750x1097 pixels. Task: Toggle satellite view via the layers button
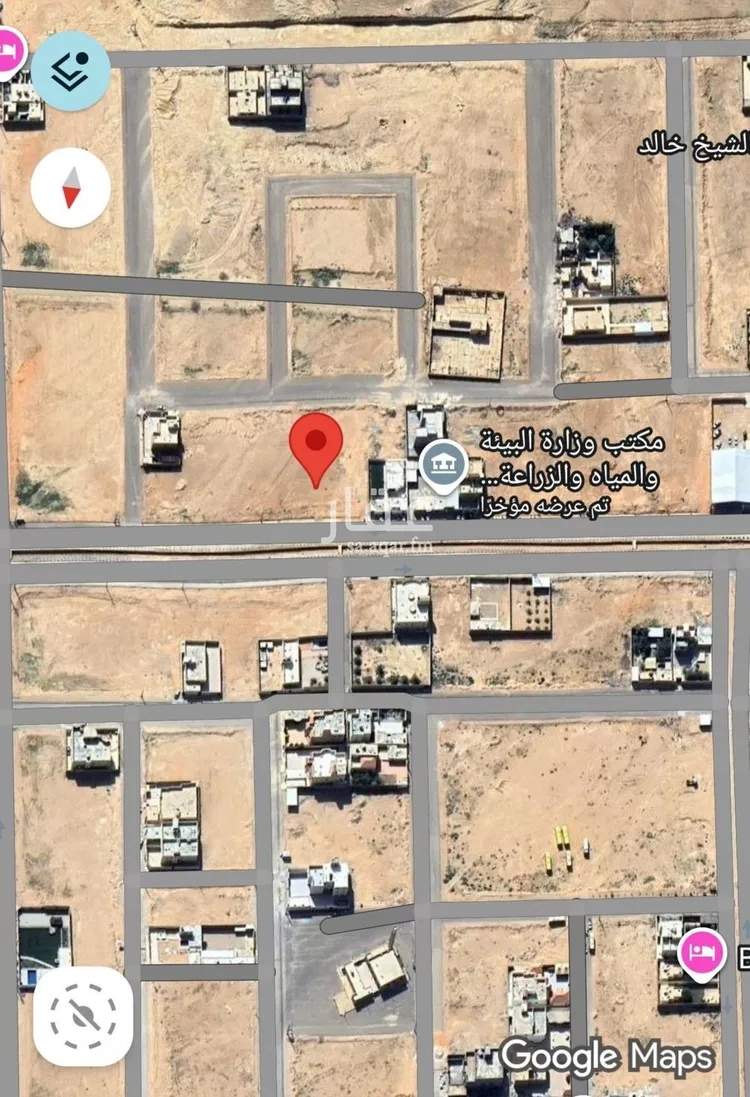point(70,70)
